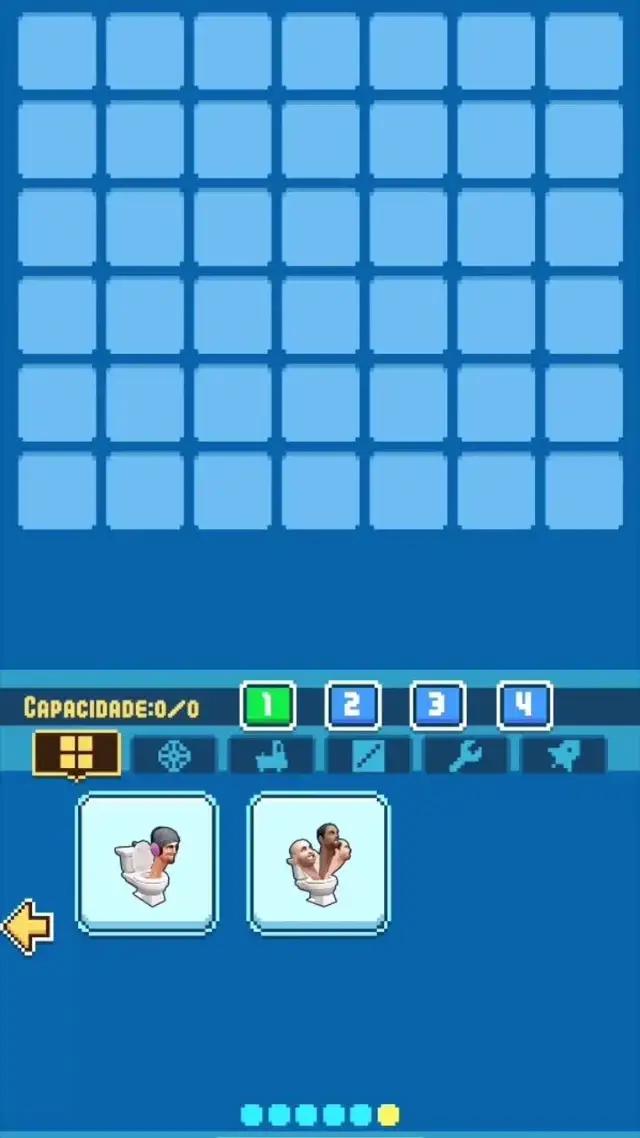Viewport: 640px width, 1138px height.
Task: Switch to the crosshair target tab
Action: click(x=174, y=755)
